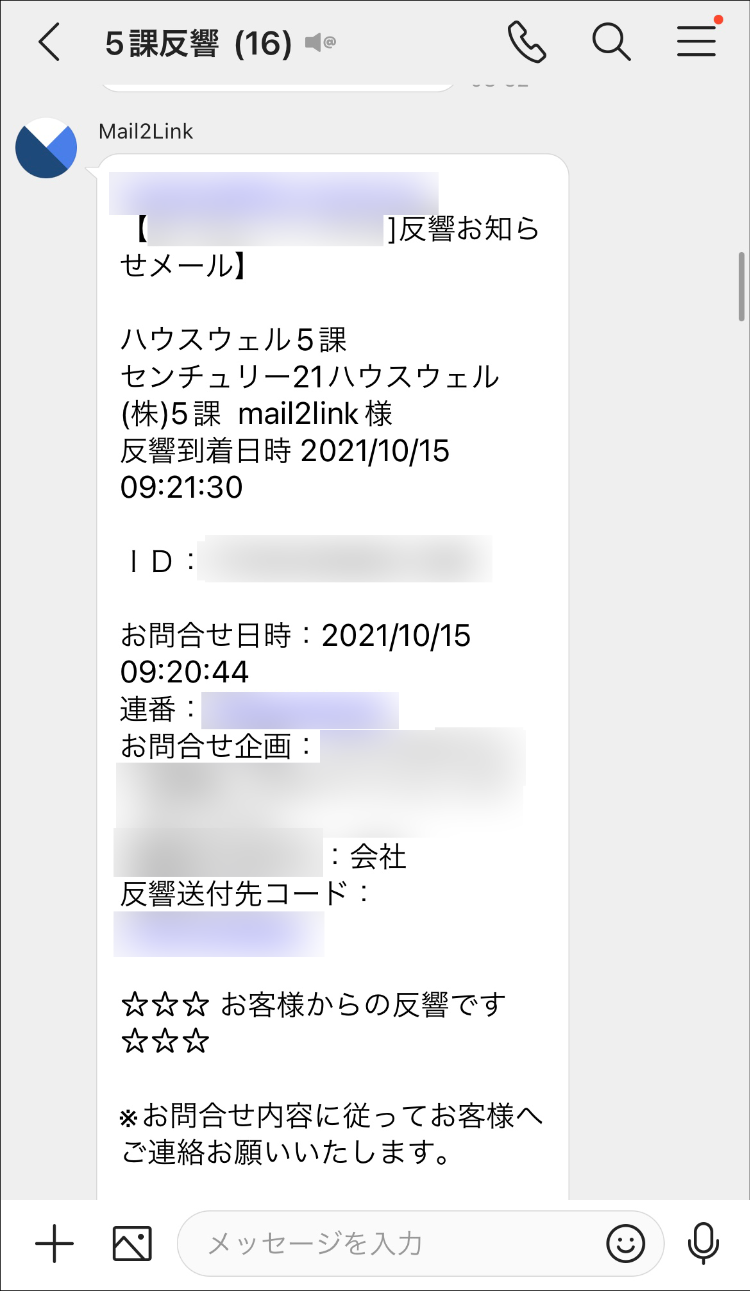This screenshot has height=1291, width=750.
Task: Open the plus attachment menu
Action: coord(55,1244)
